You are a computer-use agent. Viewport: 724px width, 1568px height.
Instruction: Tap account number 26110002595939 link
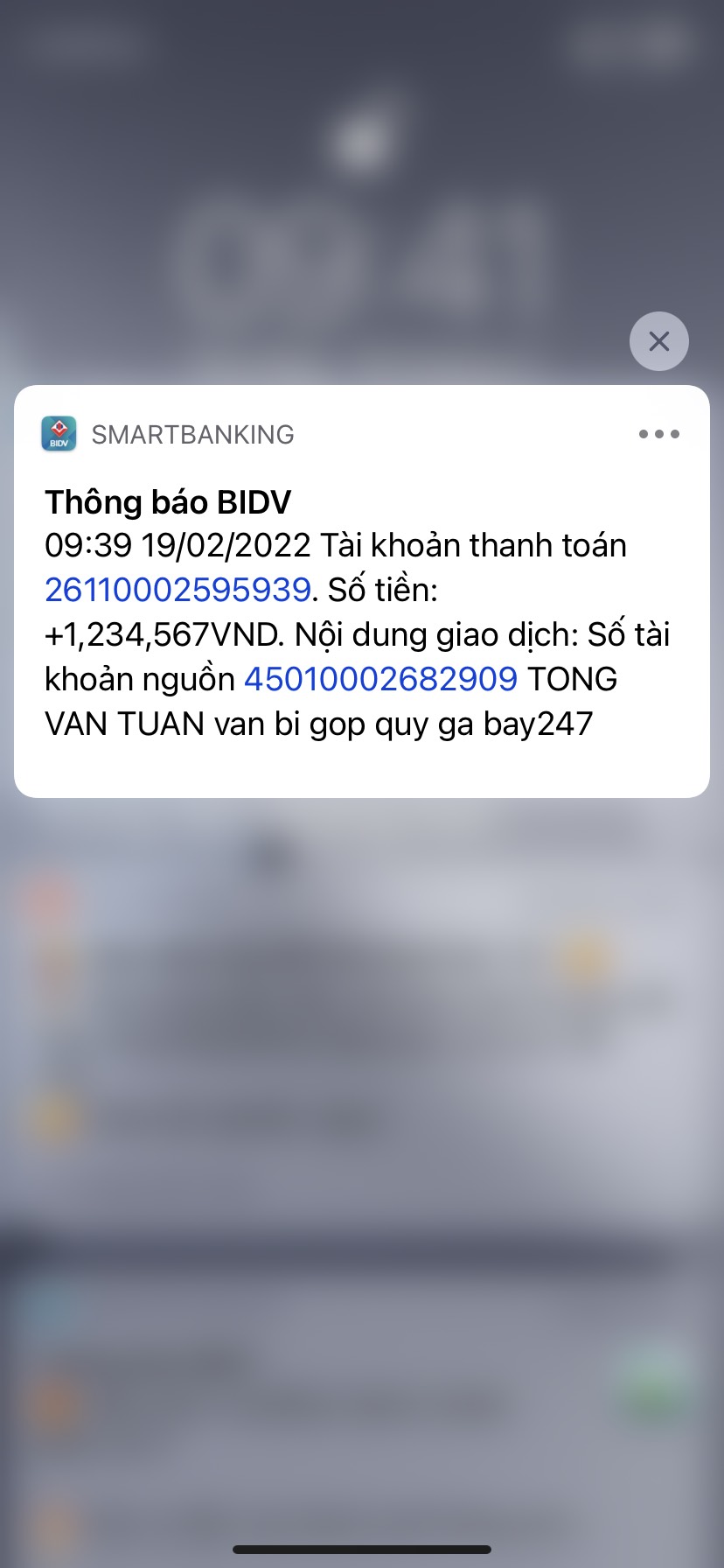tap(178, 590)
